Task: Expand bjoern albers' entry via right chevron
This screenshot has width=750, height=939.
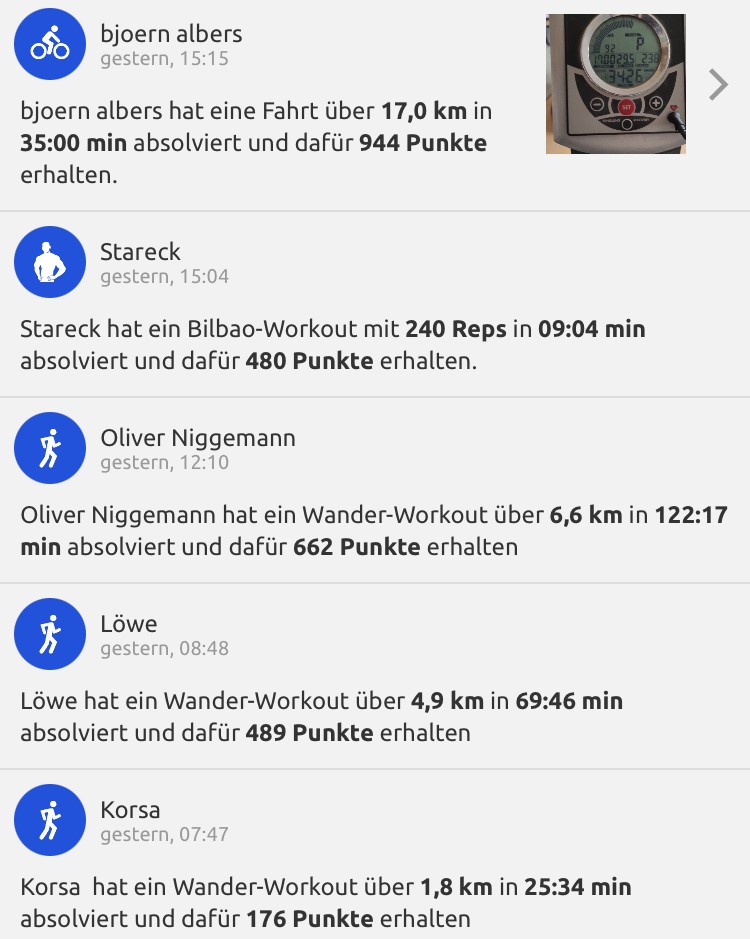Action: click(x=717, y=84)
